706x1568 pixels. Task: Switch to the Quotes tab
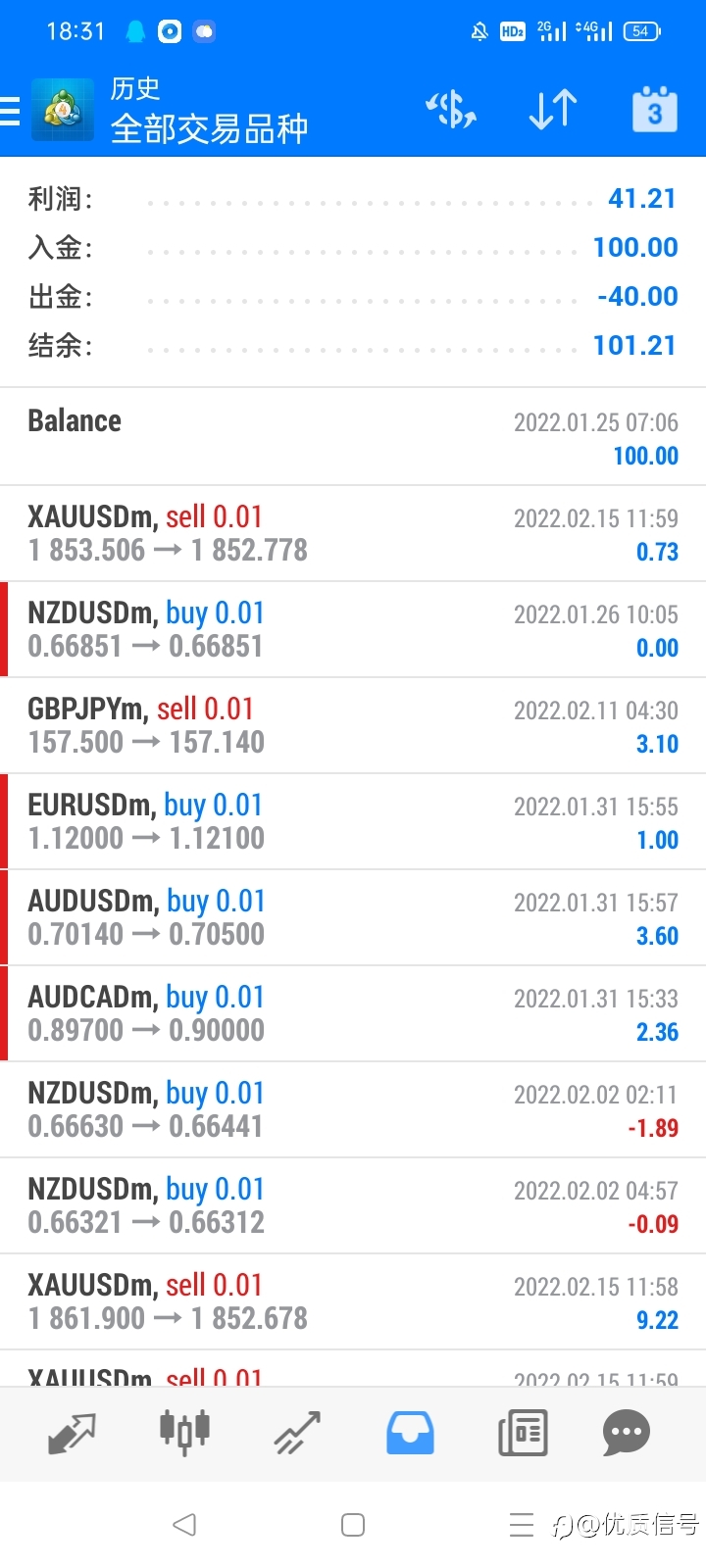(72, 1433)
